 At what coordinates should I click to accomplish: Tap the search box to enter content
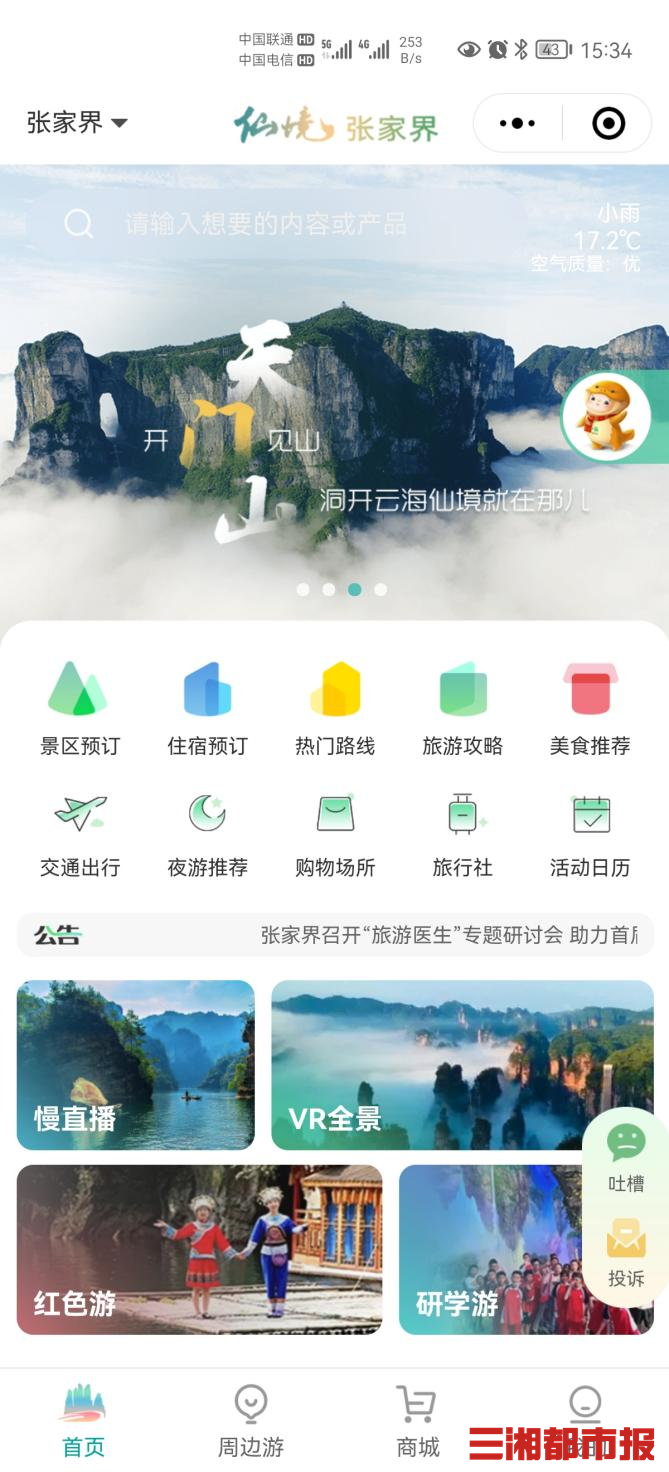[x=265, y=224]
